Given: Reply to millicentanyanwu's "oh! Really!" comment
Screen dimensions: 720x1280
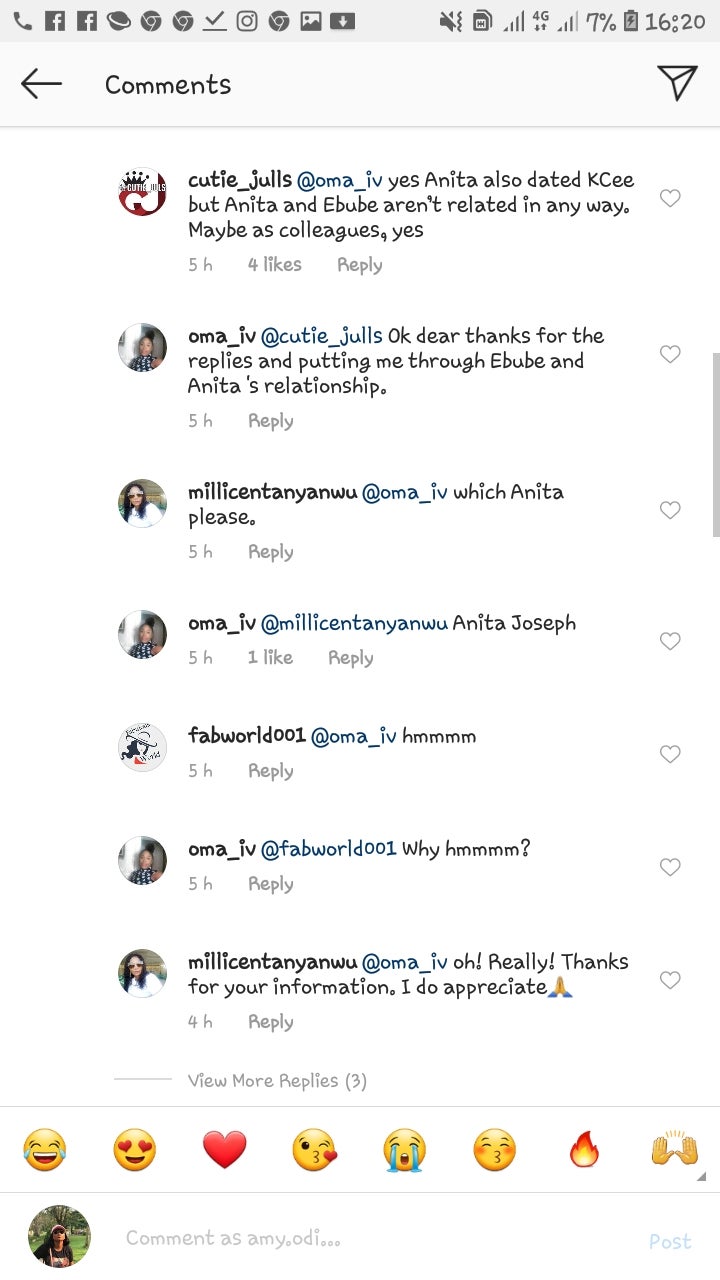Looking at the screenshot, I should tap(270, 1022).
